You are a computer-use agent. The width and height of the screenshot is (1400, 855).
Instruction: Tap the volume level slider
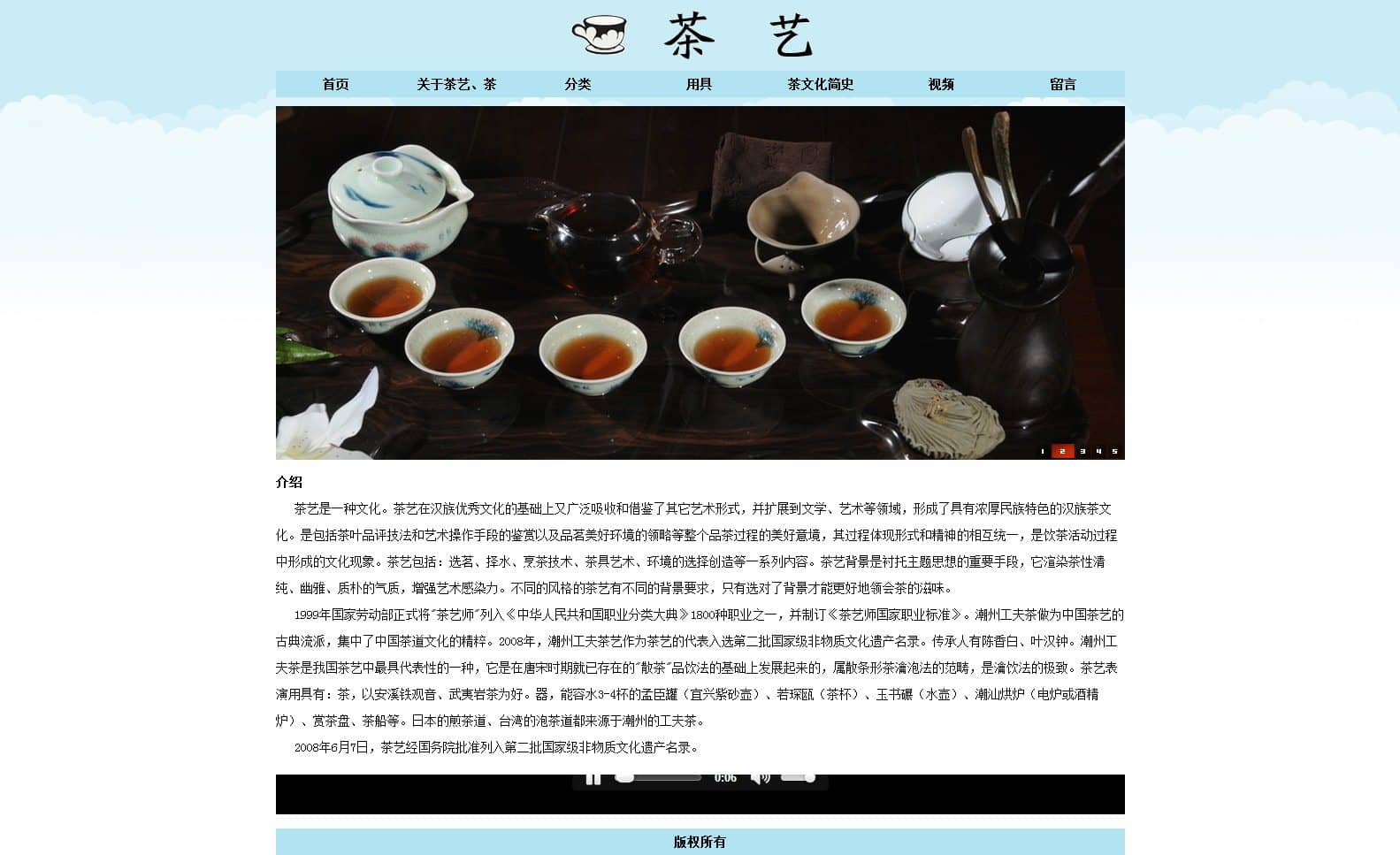pyautogui.click(x=798, y=778)
